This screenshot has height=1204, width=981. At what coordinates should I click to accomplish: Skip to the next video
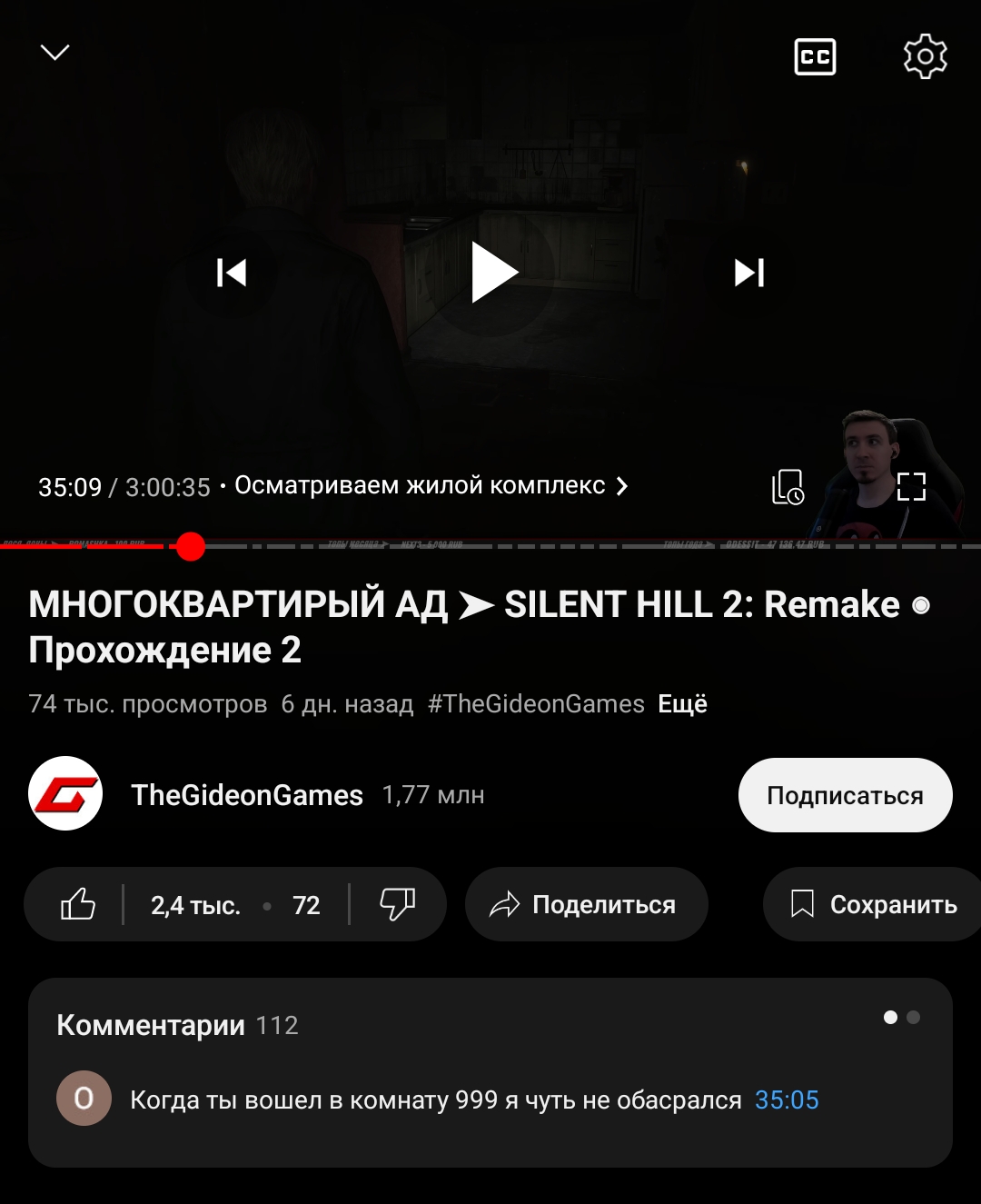click(x=749, y=273)
